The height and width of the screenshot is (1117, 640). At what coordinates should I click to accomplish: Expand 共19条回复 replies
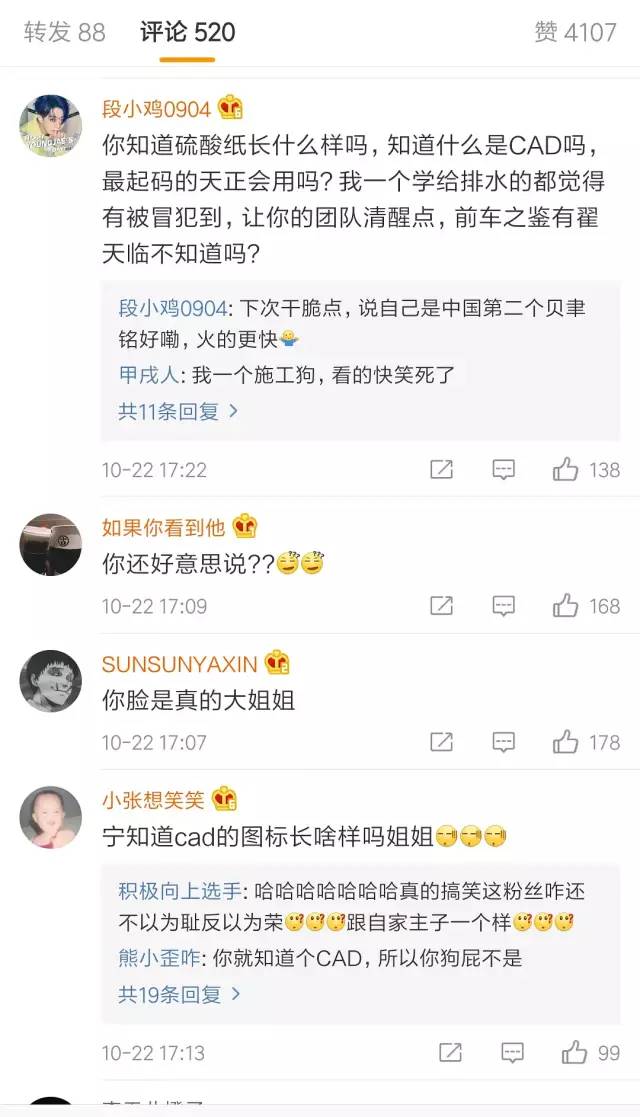click(x=179, y=994)
